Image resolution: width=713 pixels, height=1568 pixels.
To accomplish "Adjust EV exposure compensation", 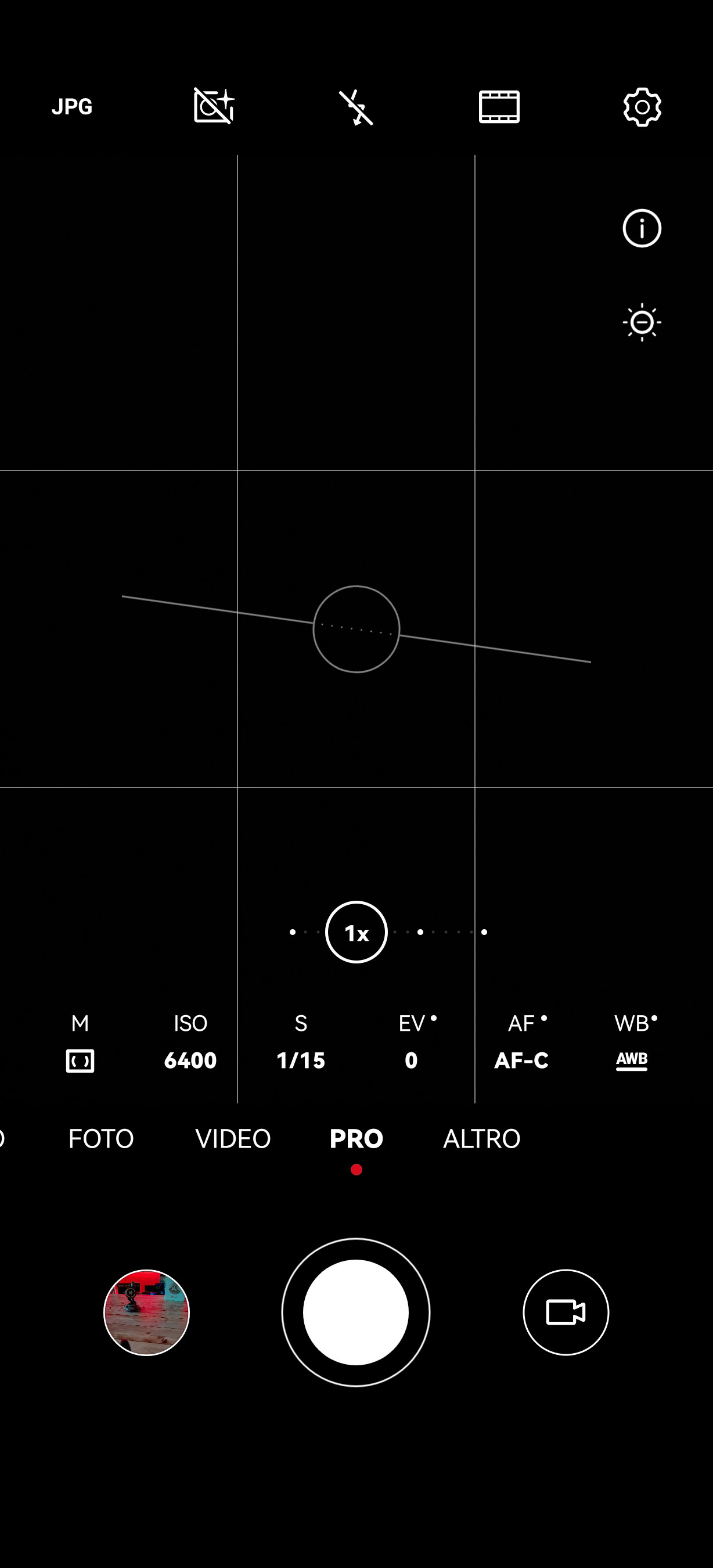I will [412, 1042].
